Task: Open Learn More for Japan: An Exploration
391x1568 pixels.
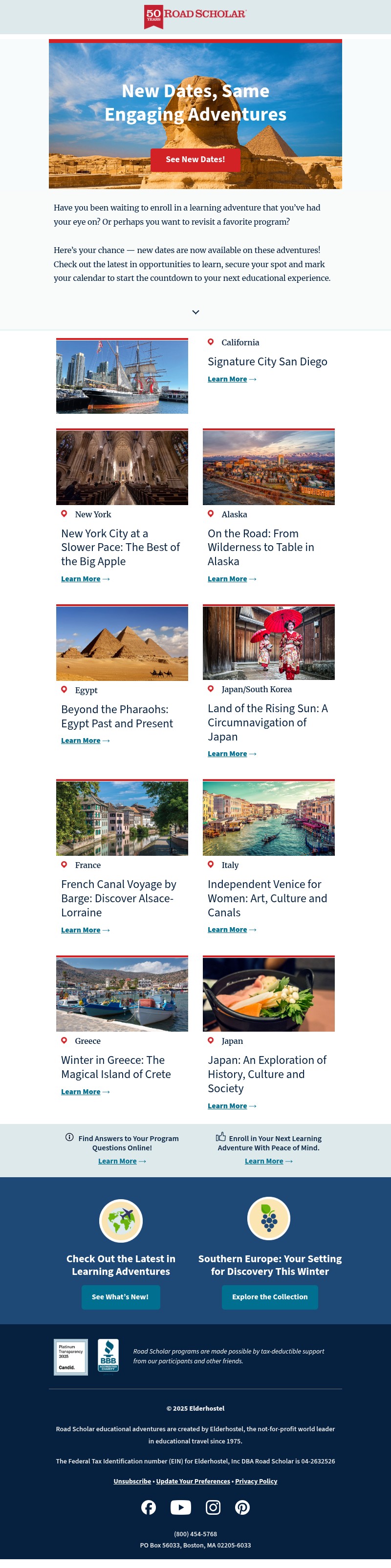Action: click(227, 1106)
